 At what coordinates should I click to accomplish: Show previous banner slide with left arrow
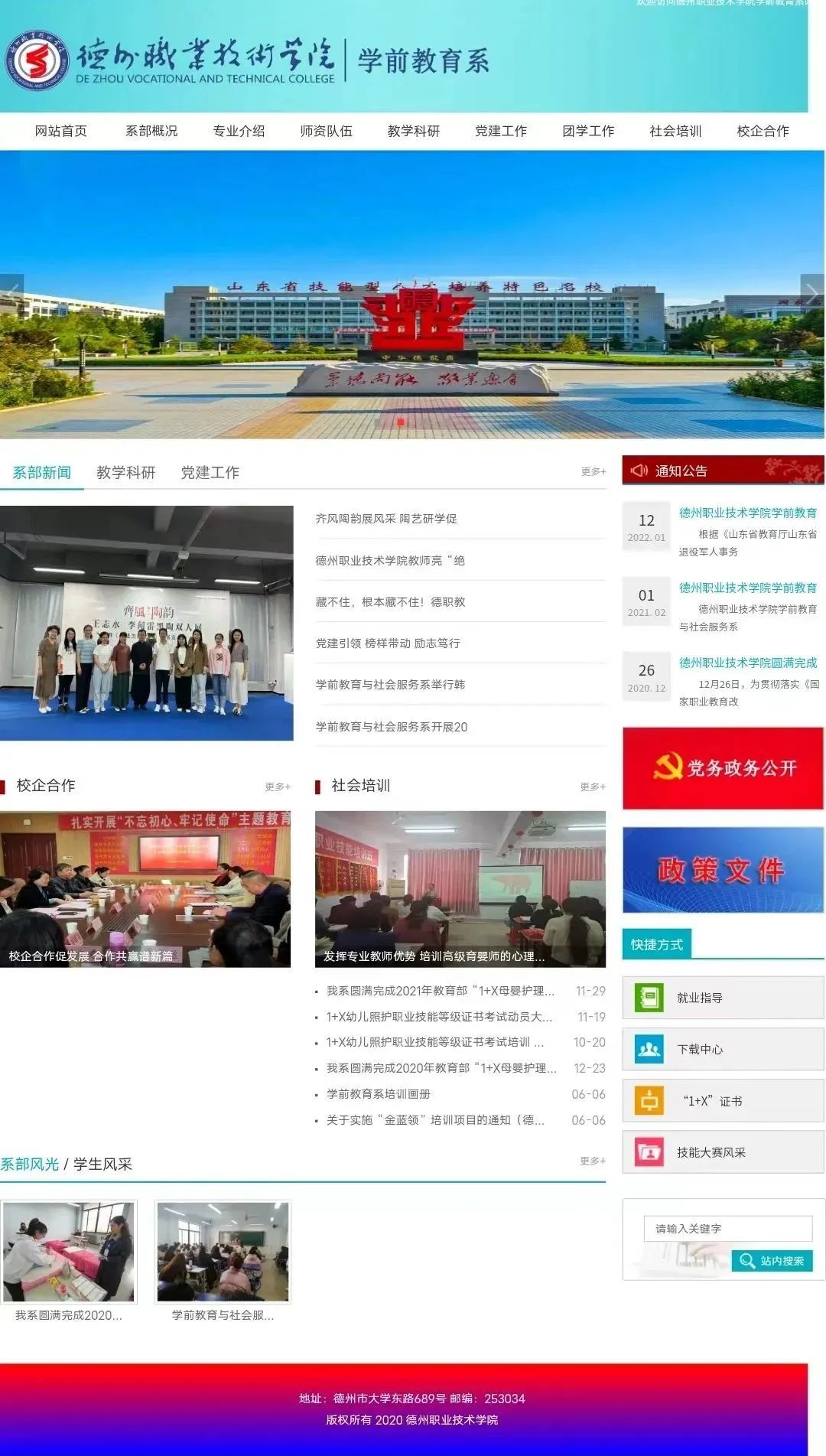[11, 292]
